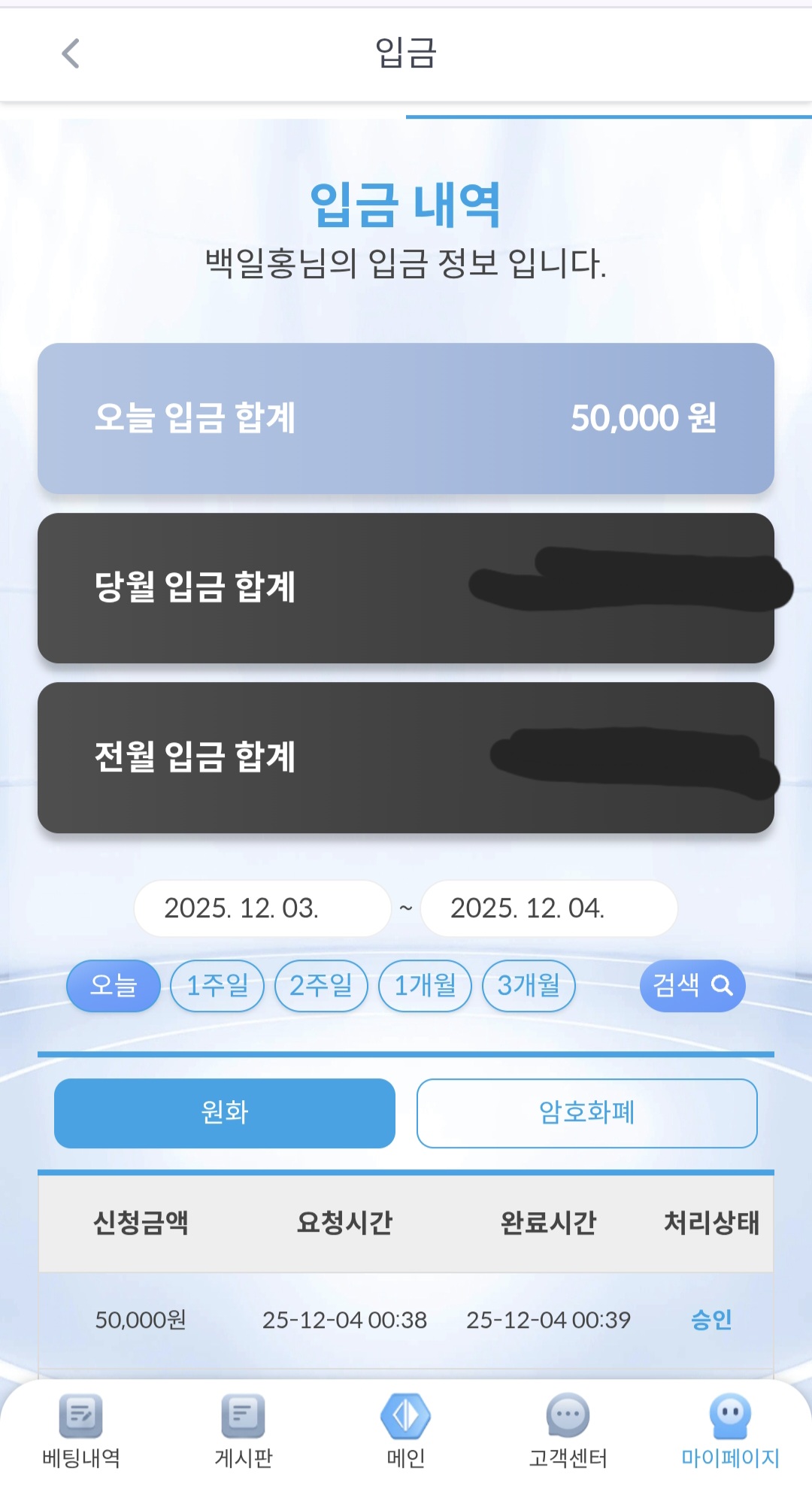Tap the 검색 search button
Screen dimensions: 812x1498
[692, 985]
